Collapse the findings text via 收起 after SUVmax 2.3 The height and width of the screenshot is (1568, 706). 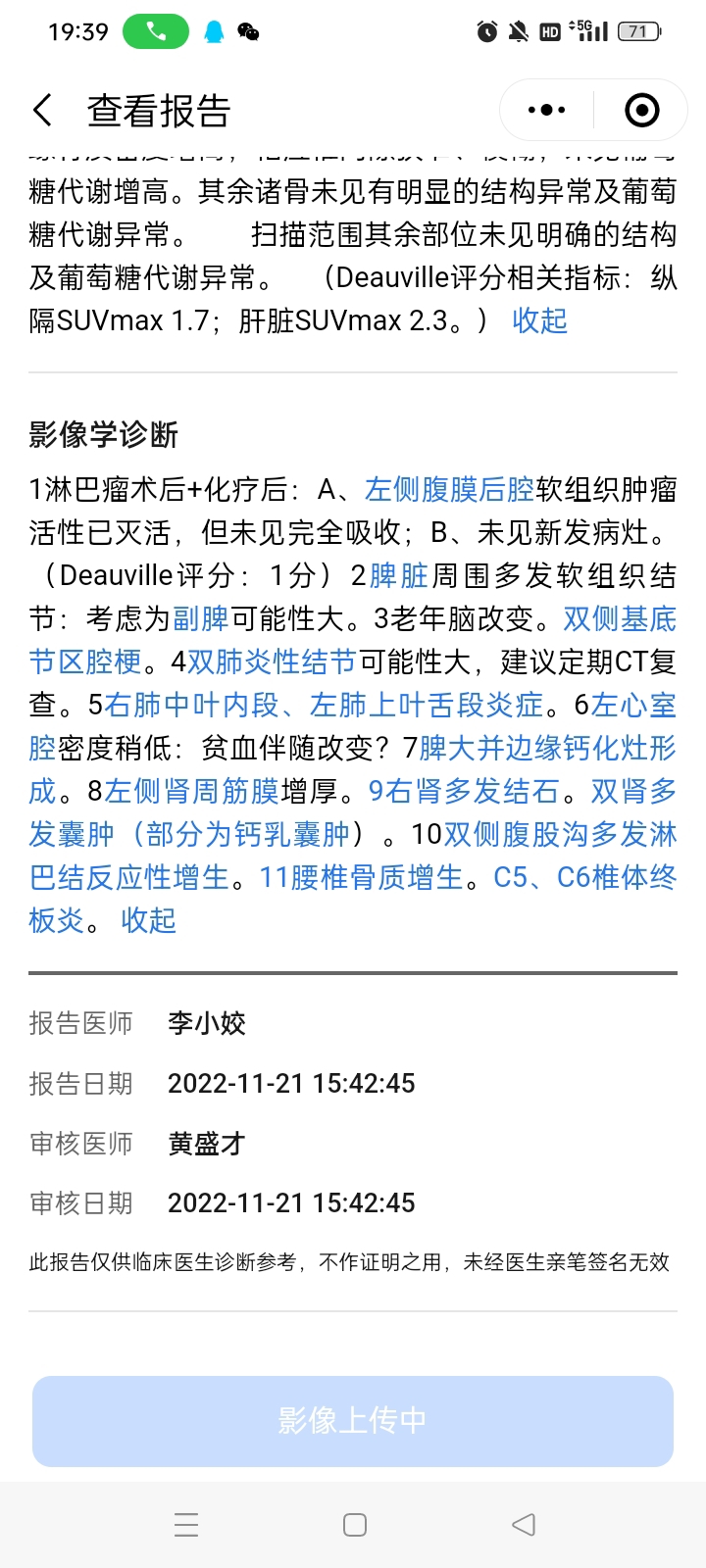pos(539,320)
